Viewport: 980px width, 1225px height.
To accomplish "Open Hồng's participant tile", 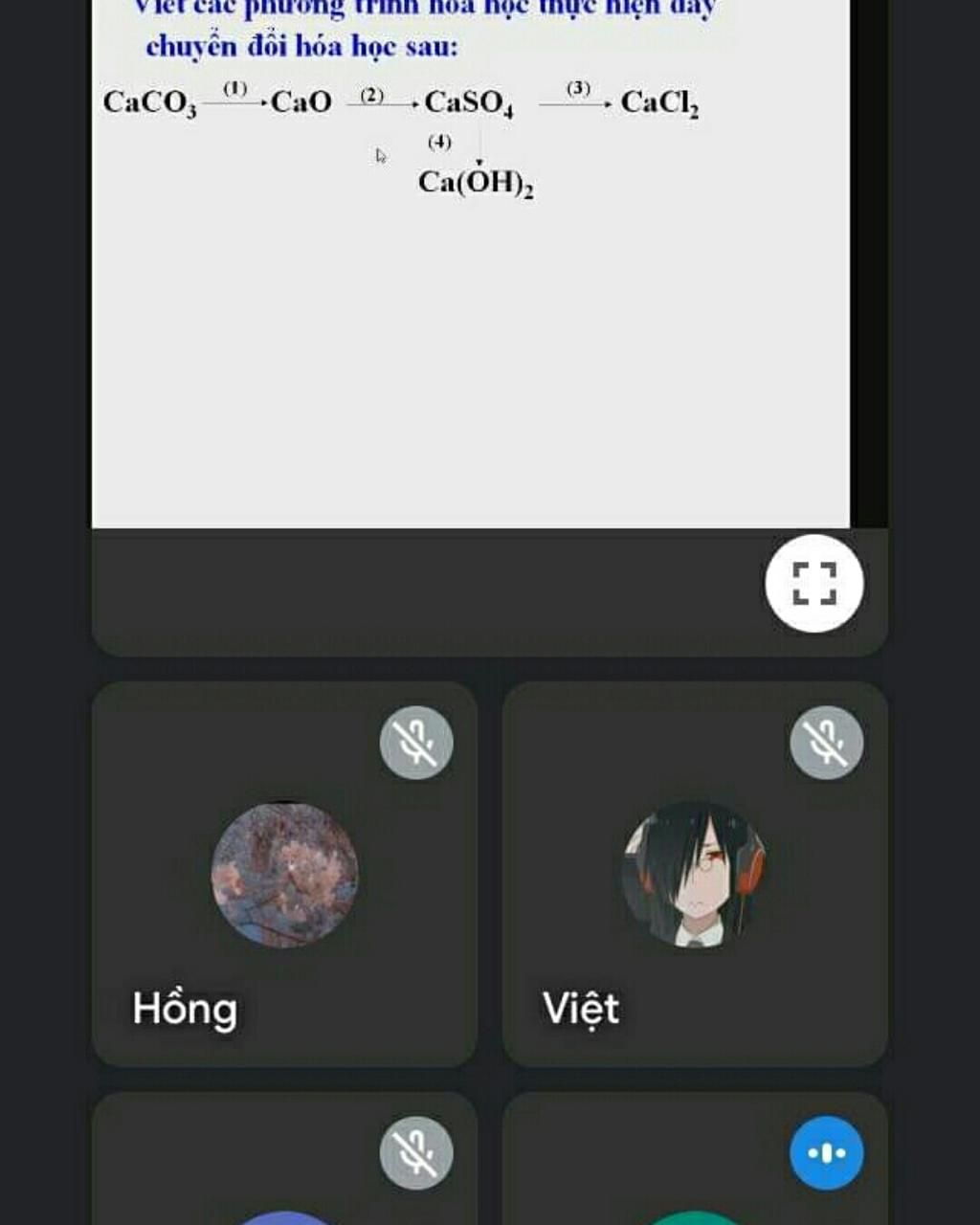I will click(x=284, y=875).
